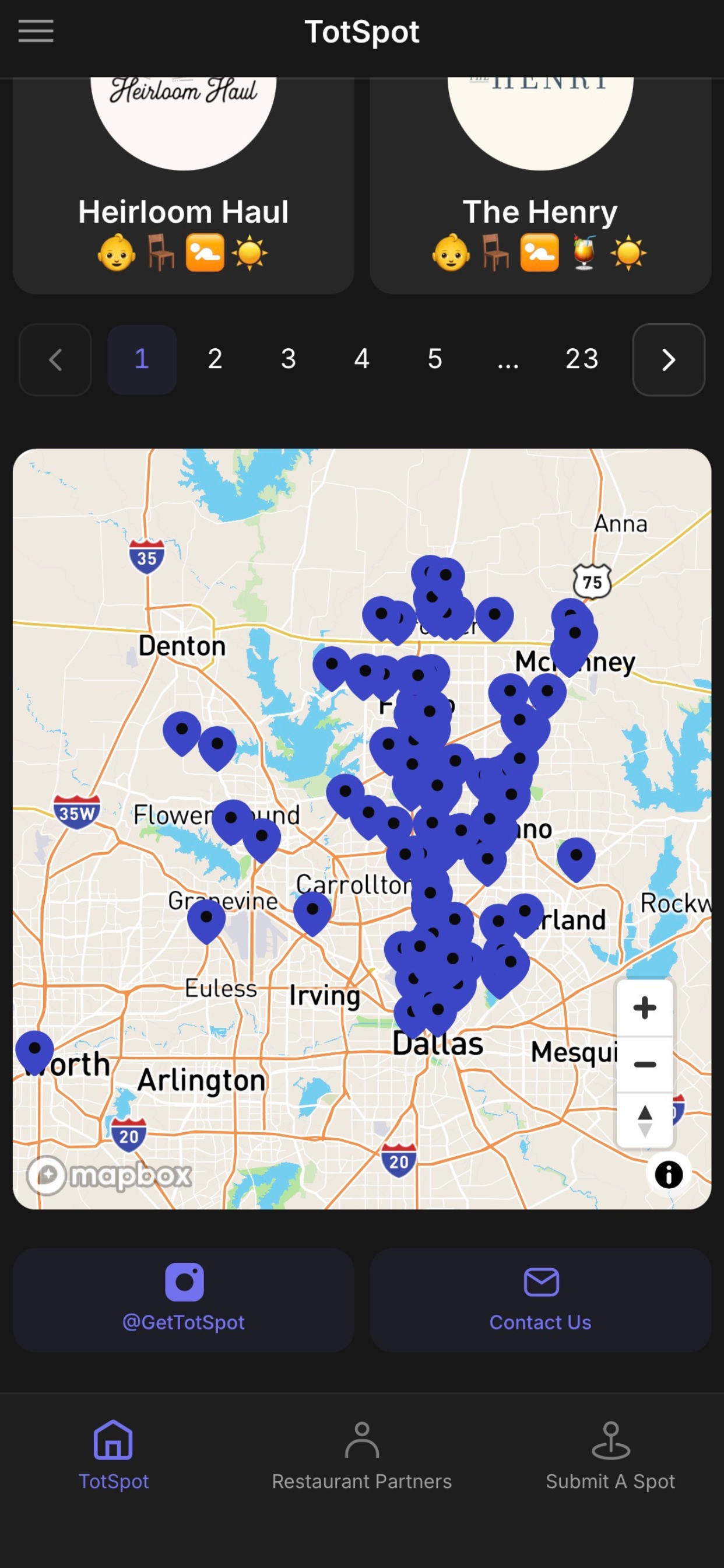Image resolution: width=724 pixels, height=1568 pixels.
Task: Open the Heirloom Haul card
Action: click(183, 185)
